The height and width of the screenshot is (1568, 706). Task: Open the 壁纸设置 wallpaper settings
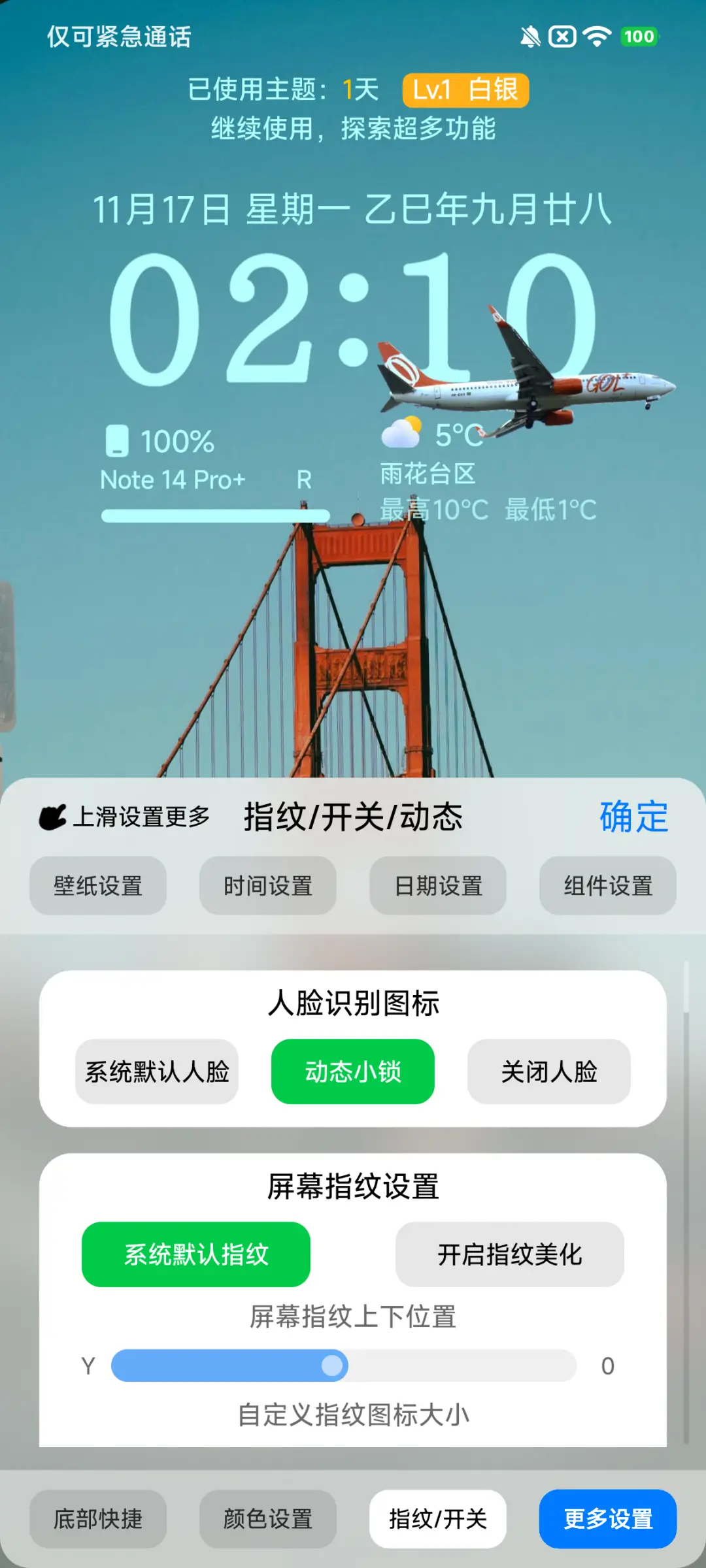(97, 885)
